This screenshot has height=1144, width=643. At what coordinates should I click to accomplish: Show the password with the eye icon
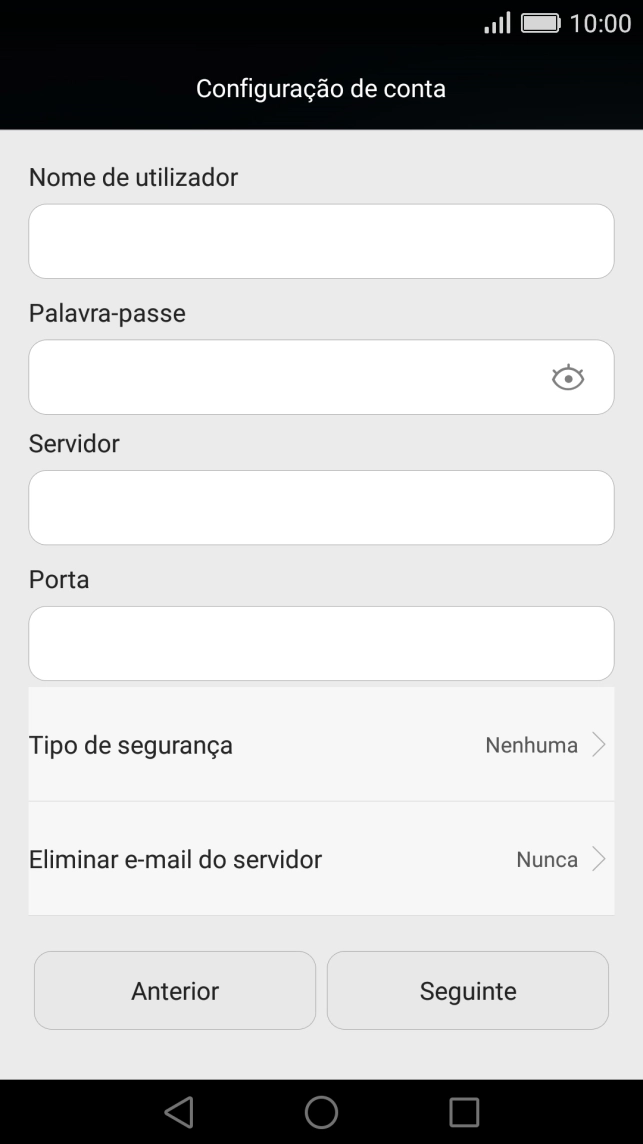pyautogui.click(x=568, y=378)
